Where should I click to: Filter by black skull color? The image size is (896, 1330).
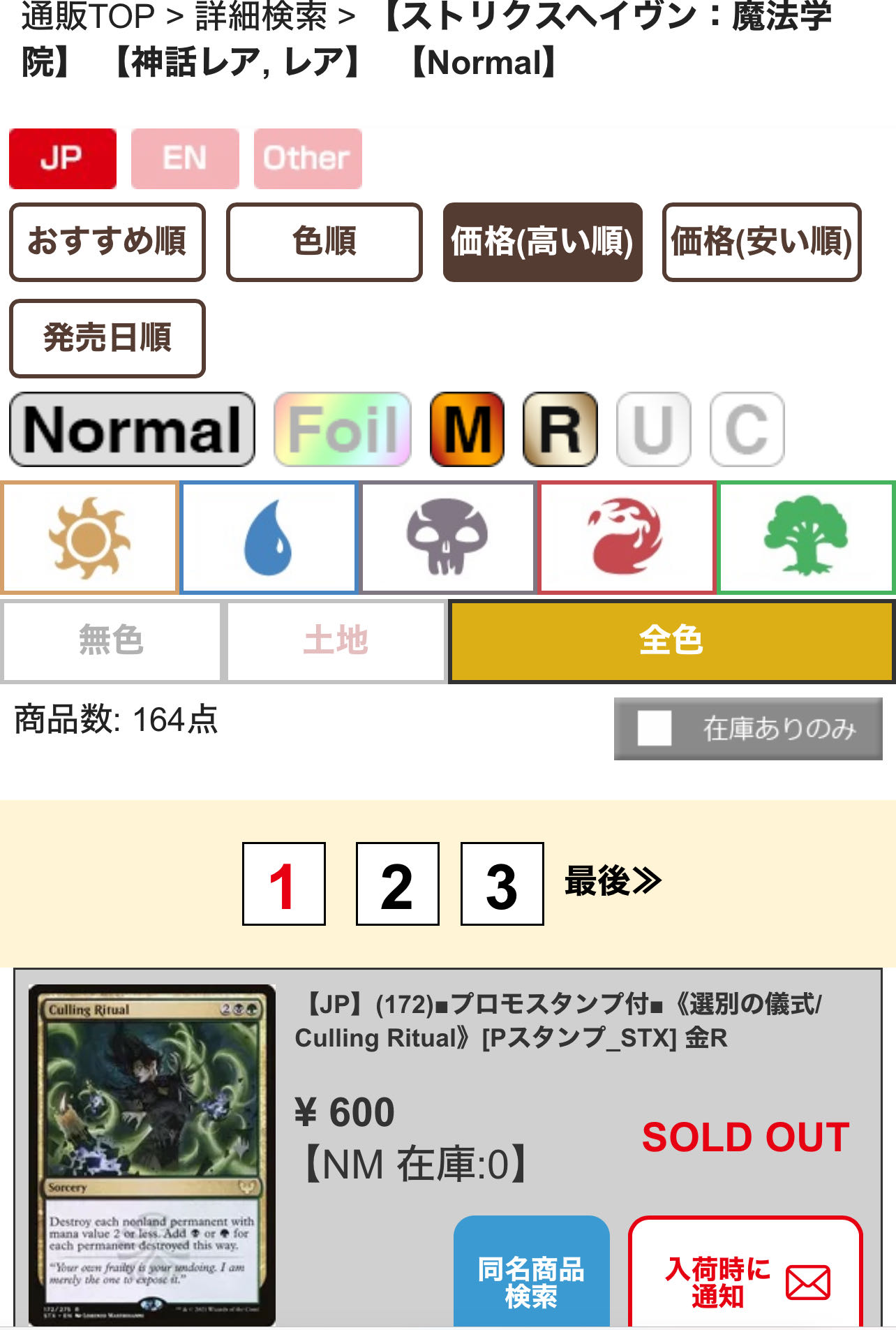point(447,538)
